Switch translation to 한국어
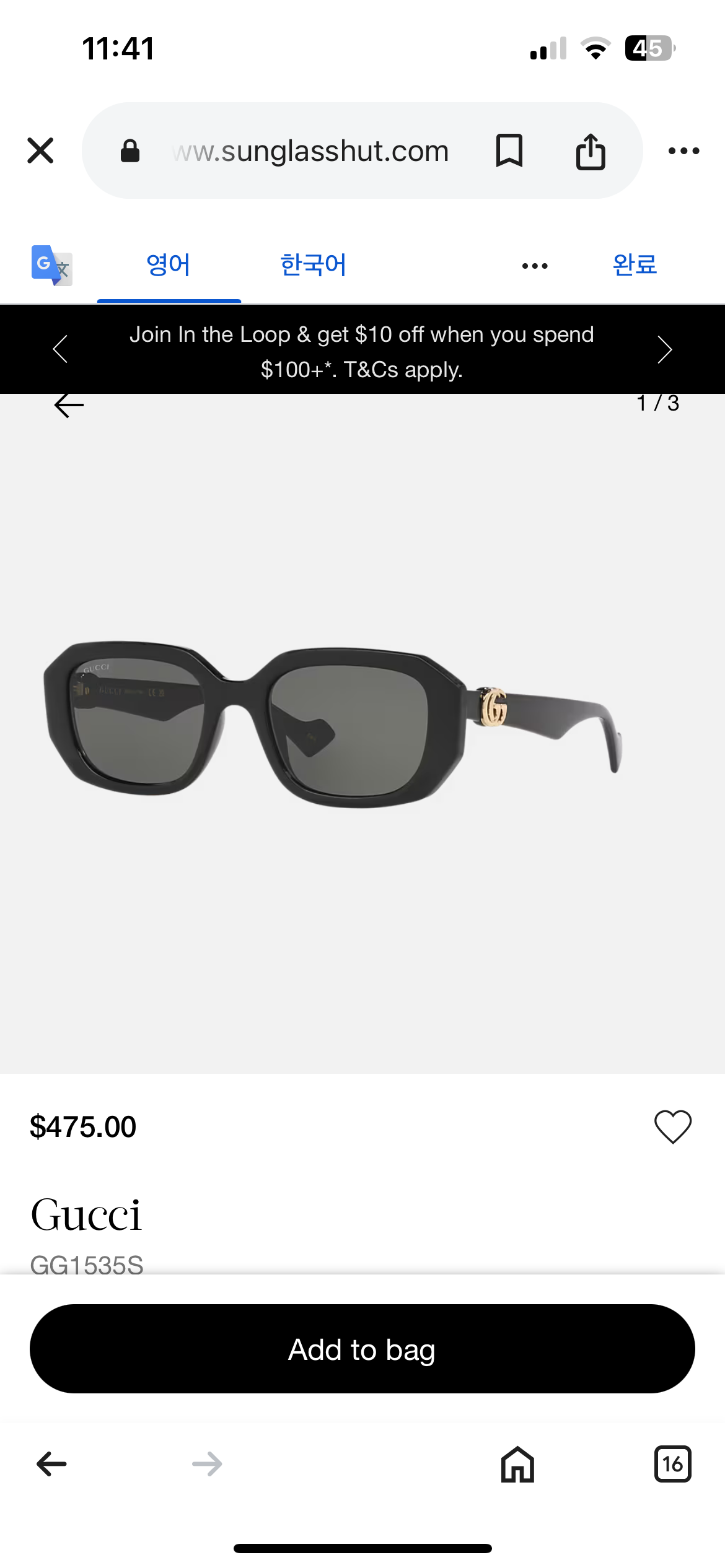The image size is (725, 1568). click(x=313, y=265)
